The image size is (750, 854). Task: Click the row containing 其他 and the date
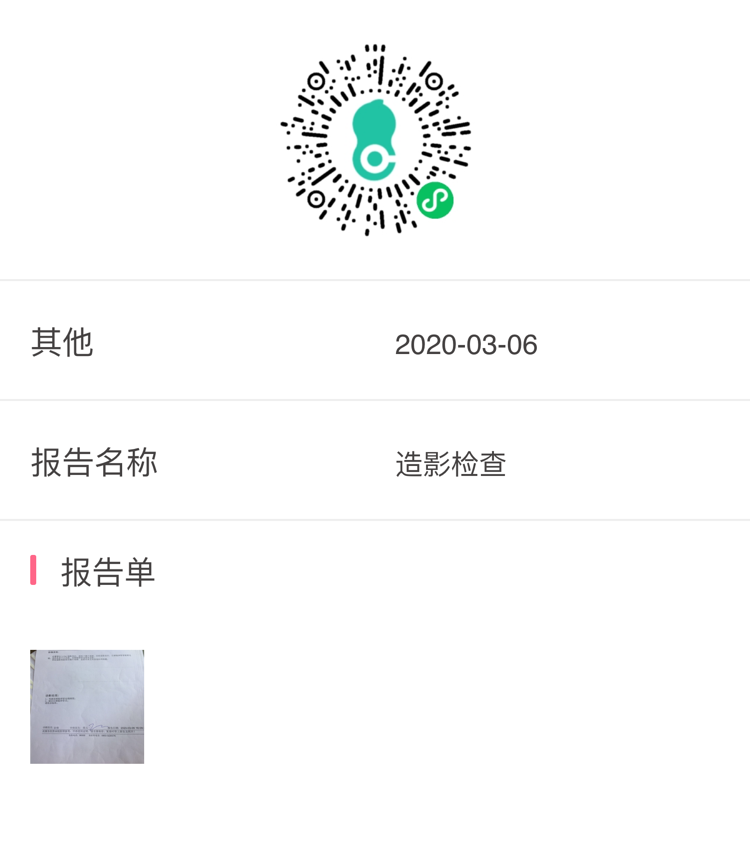pyautogui.click(x=375, y=344)
